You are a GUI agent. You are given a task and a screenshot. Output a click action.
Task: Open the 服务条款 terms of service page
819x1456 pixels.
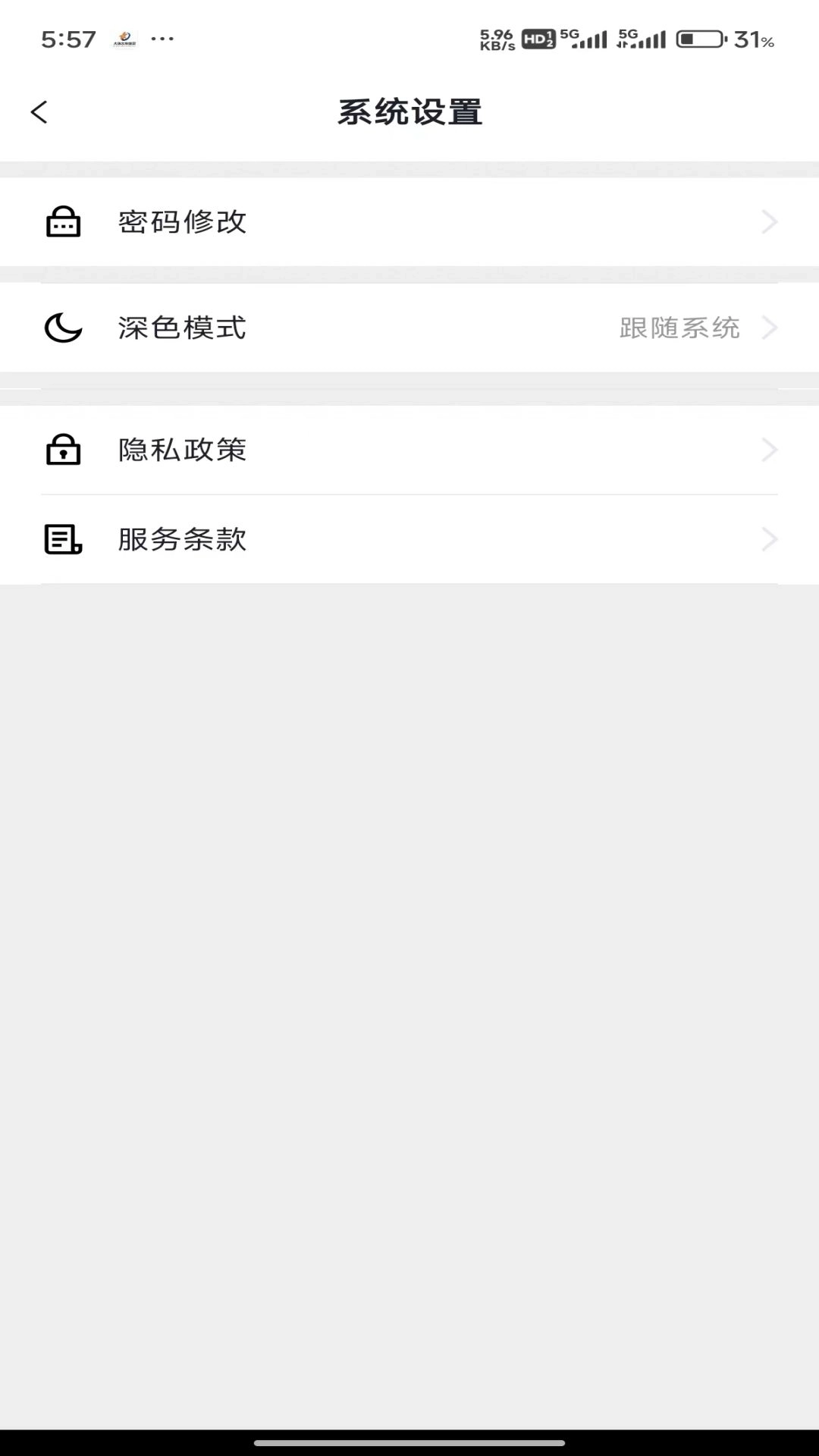pos(409,539)
